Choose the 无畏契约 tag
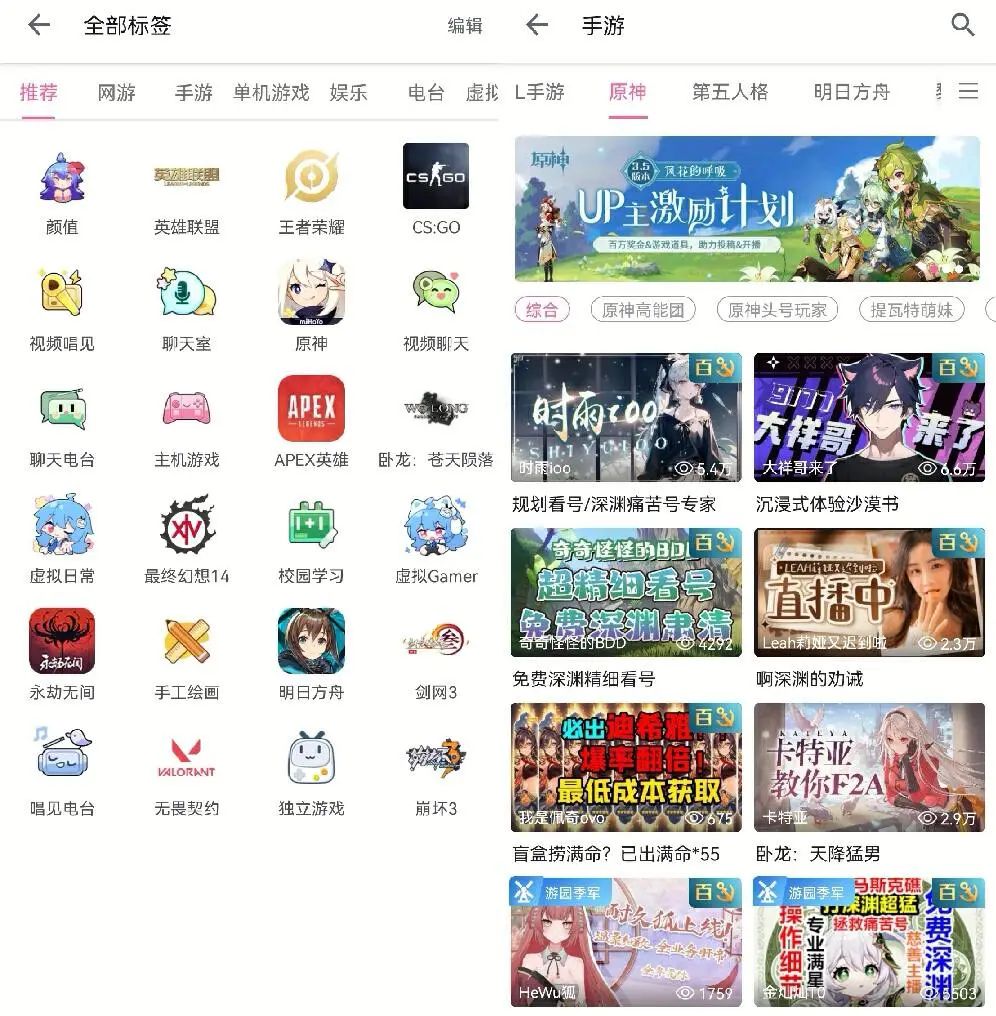996x1016 pixels. [187, 770]
